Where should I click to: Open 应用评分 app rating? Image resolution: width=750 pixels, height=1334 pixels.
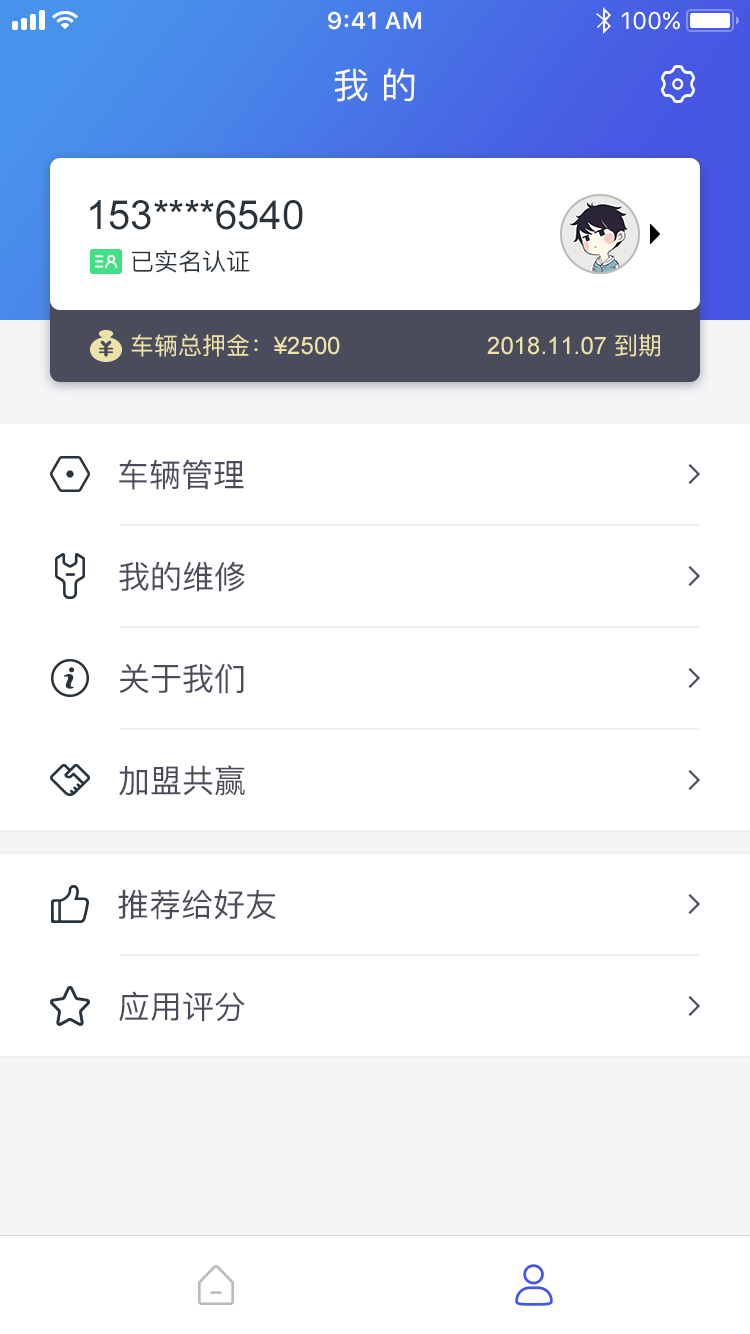pyautogui.click(x=374, y=1007)
